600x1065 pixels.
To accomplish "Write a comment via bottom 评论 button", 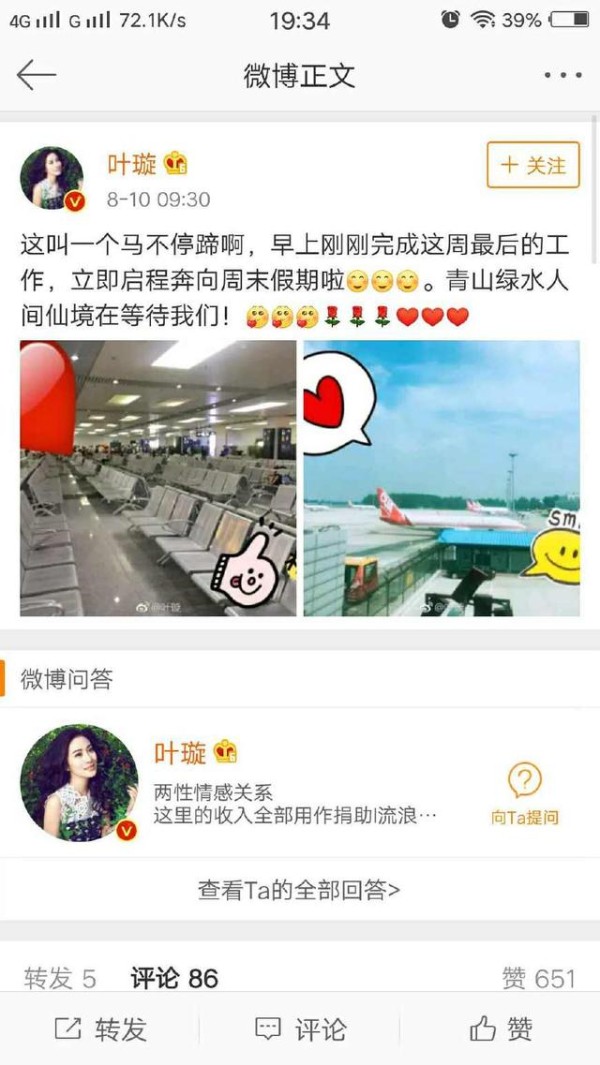I will 300,1029.
